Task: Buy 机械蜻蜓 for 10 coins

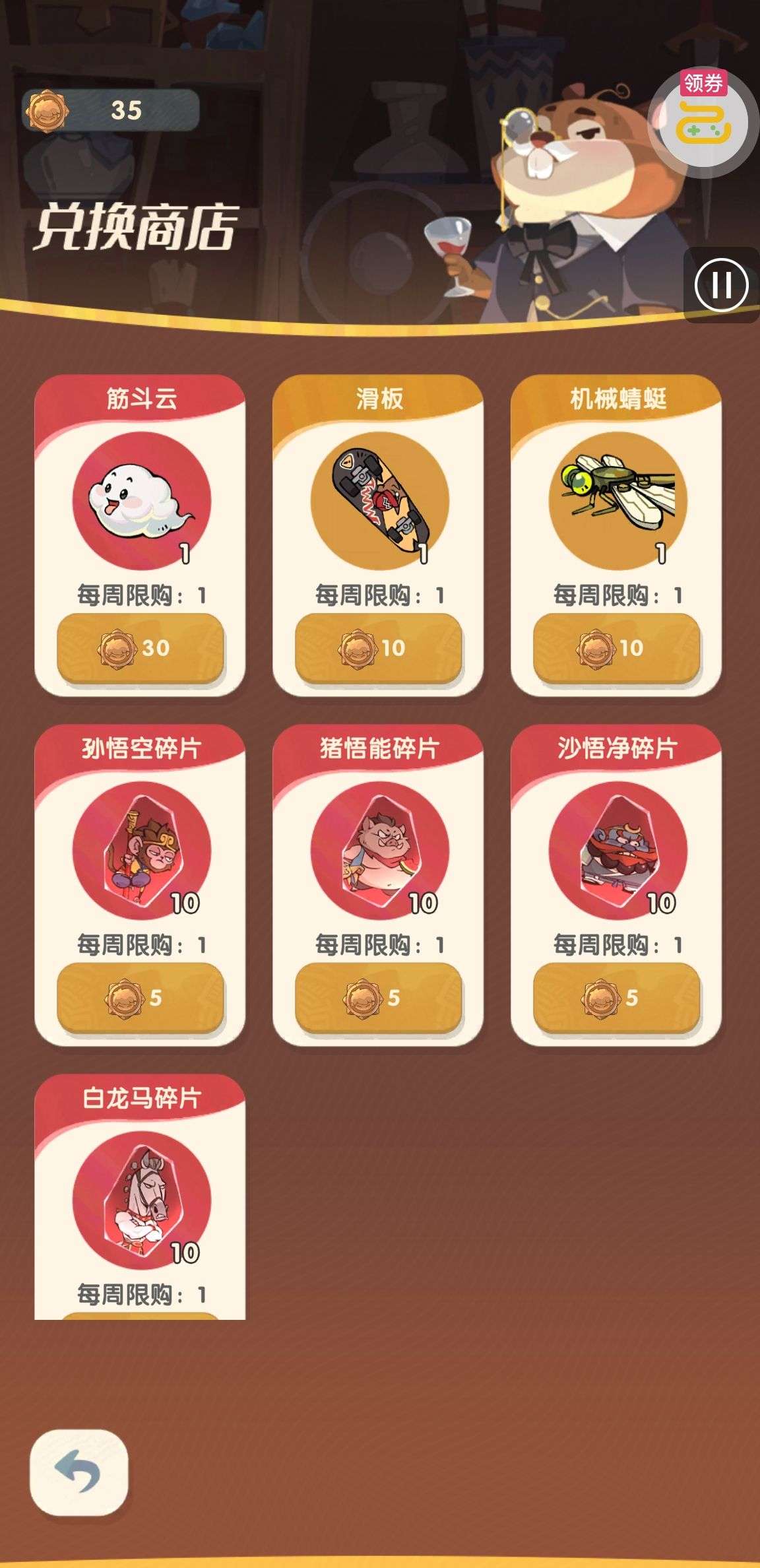Action: [616, 648]
